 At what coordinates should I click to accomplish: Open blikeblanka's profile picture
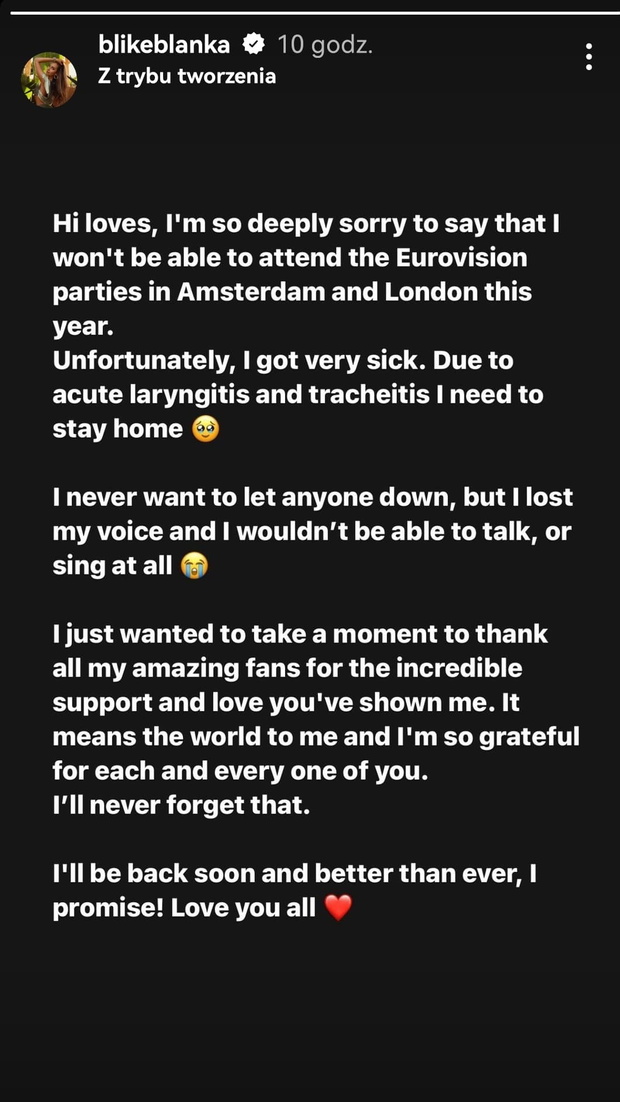(49, 79)
